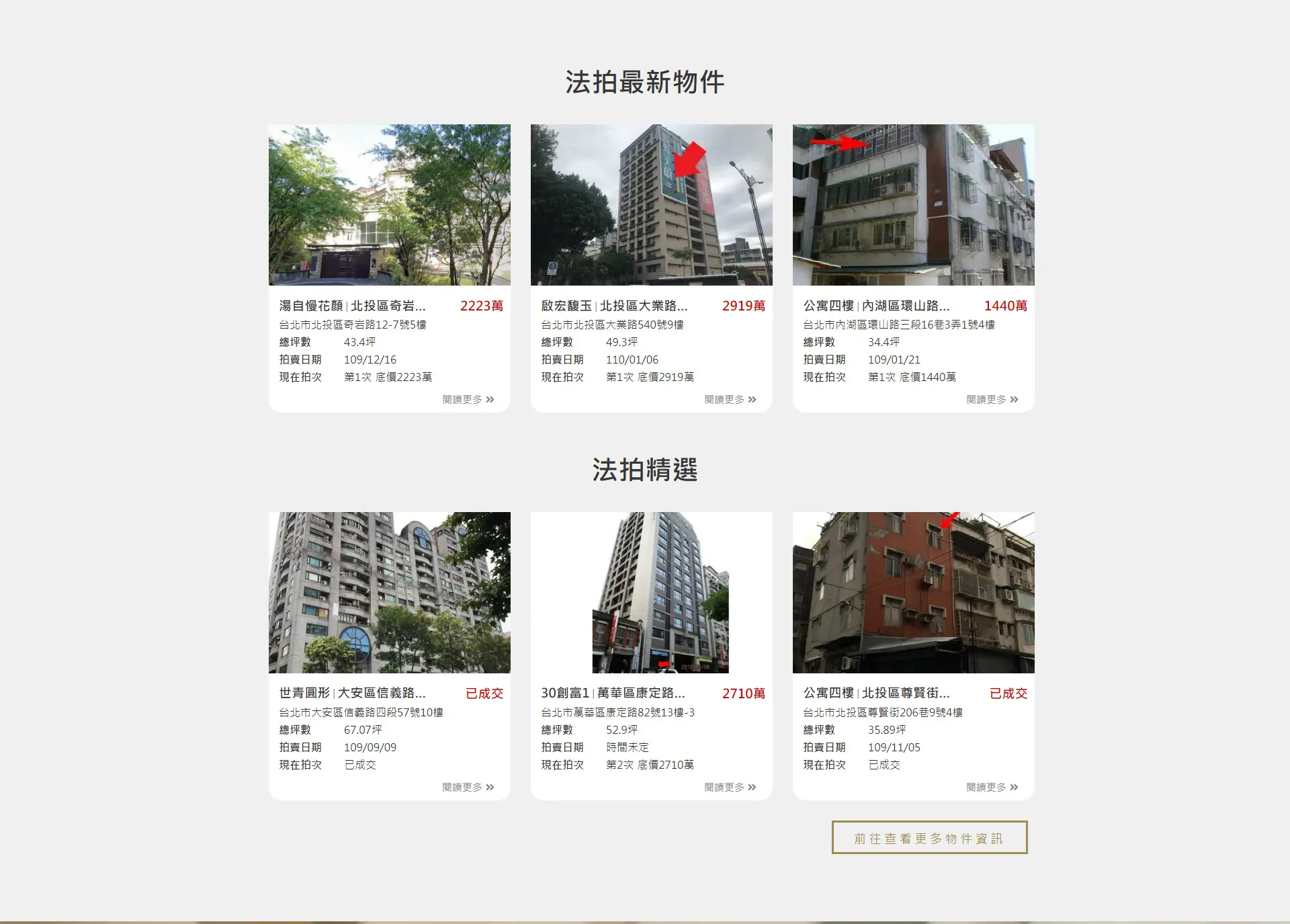Read more about 世青圓形 listing
Image resolution: width=1290 pixels, height=924 pixels.
[x=468, y=787]
